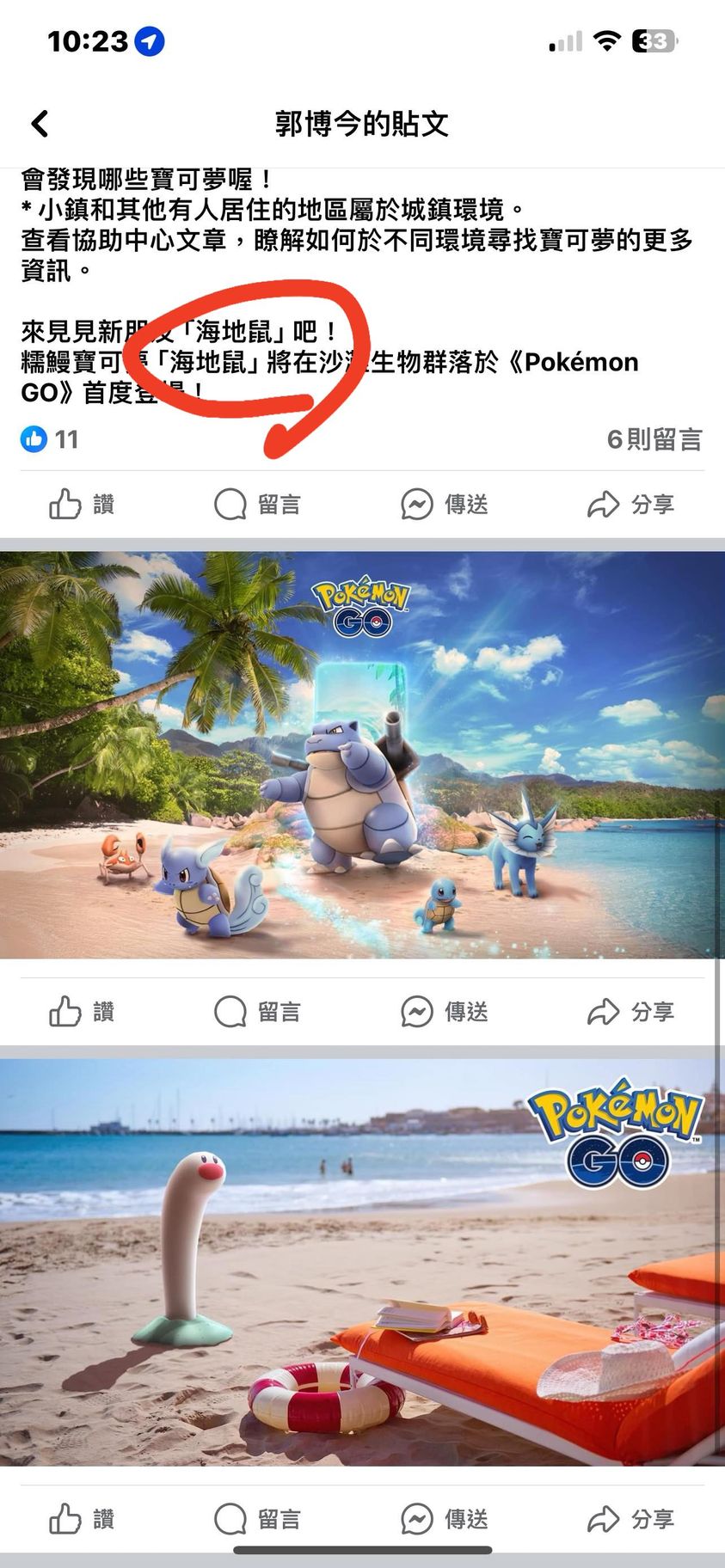The image size is (725, 1568).
Task: Send the main post via Messenger
Action: (445, 505)
